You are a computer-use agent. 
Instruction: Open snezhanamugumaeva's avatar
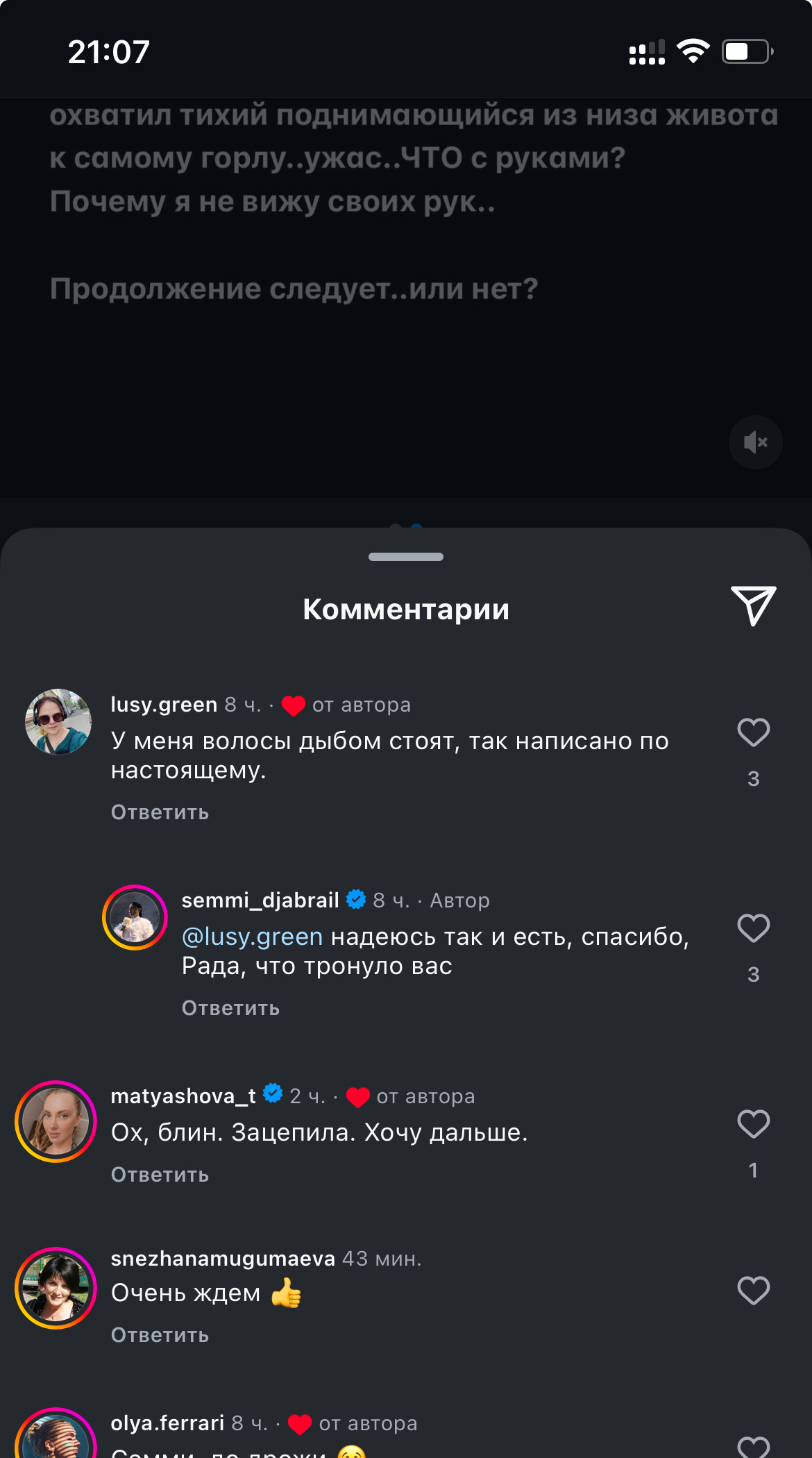pyautogui.click(x=56, y=1288)
